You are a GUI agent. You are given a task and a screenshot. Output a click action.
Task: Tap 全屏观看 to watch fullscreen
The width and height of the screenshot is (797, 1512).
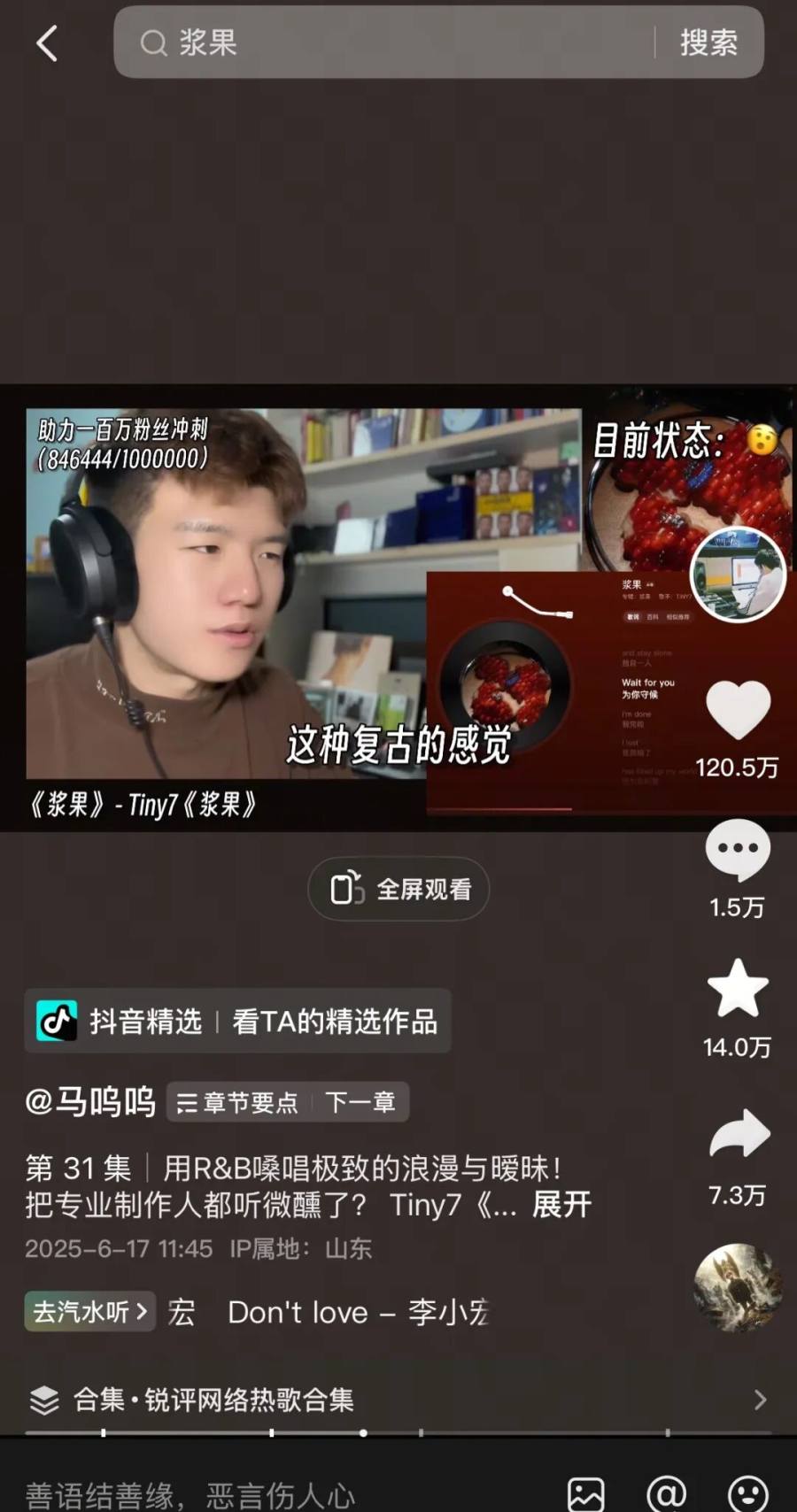(398, 889)
